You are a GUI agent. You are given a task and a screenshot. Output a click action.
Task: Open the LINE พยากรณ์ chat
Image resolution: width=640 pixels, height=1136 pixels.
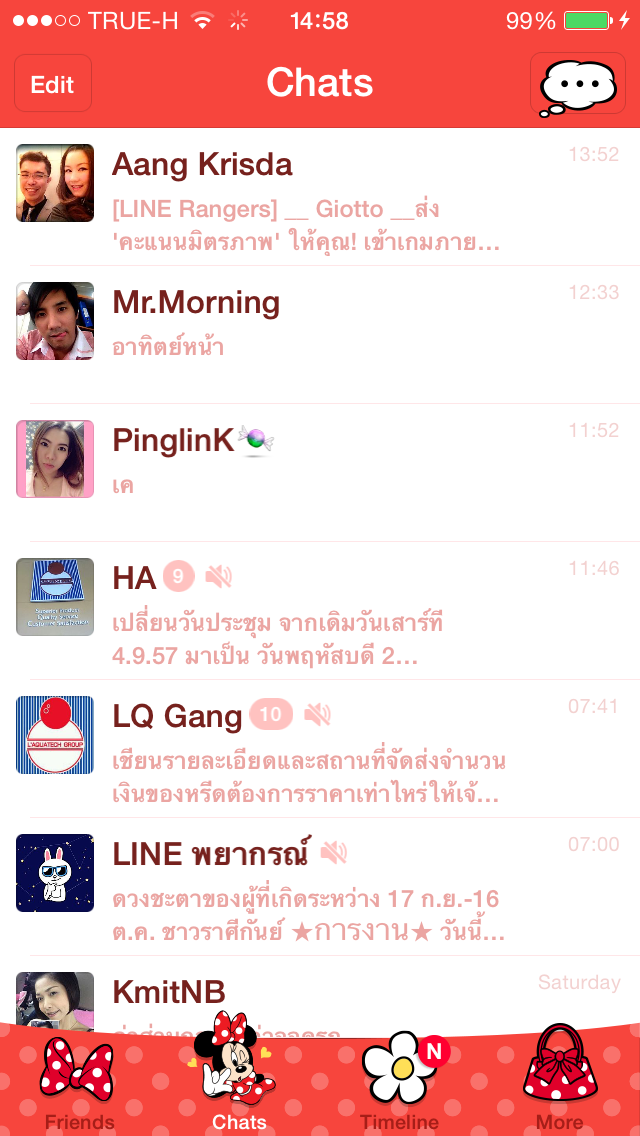[x=320, y=886]
